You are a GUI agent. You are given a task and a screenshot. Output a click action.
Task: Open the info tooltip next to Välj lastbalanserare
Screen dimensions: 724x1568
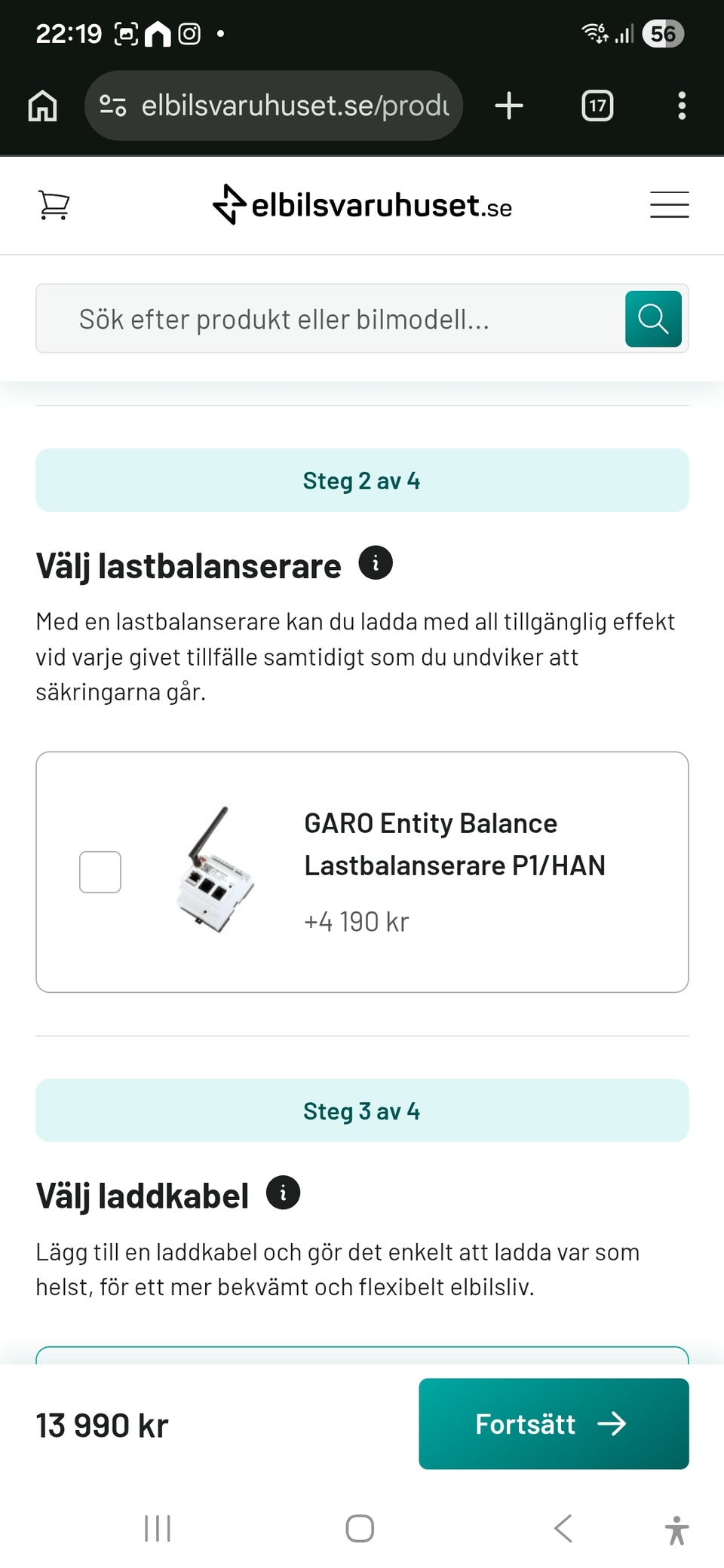[x=375, y=562]
